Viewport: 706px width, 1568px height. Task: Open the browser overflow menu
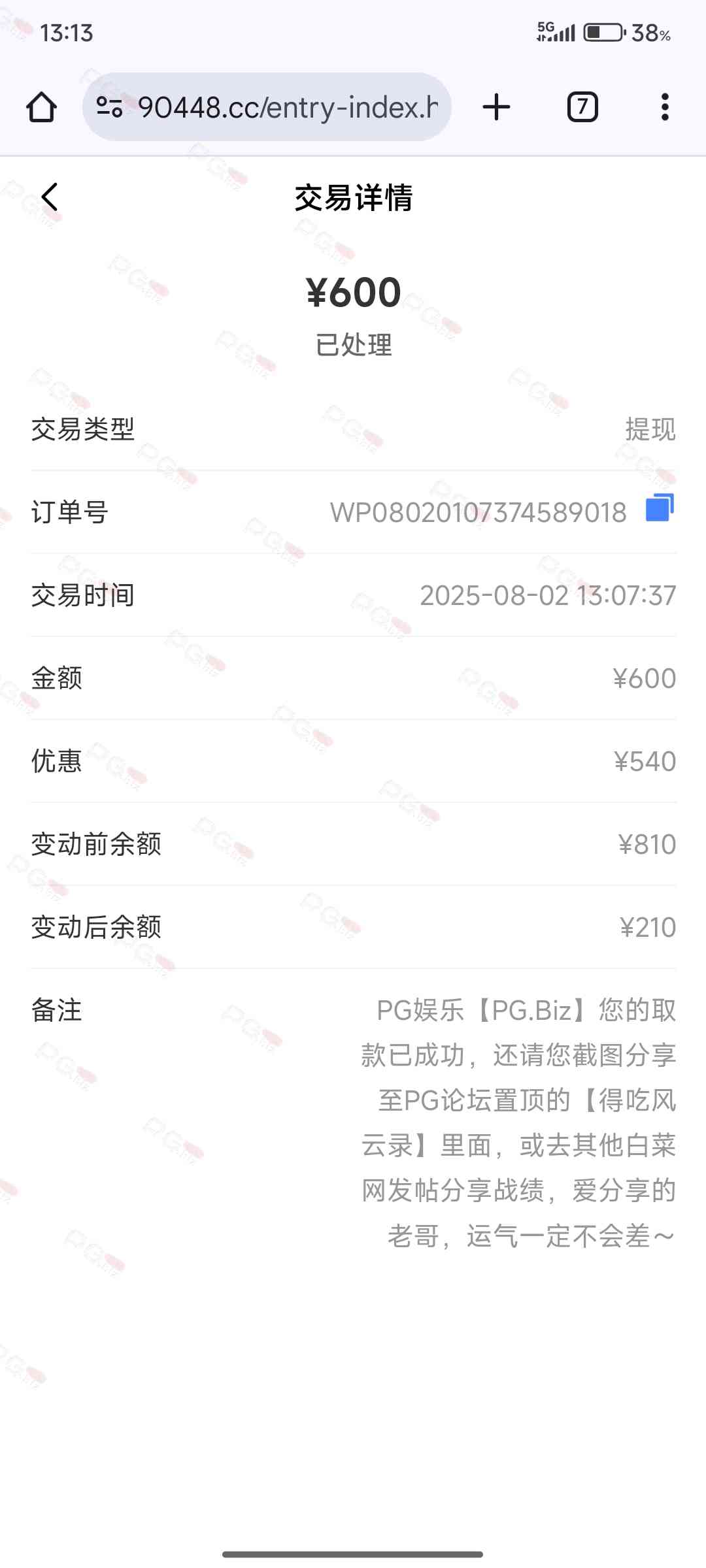coord(665,107)
